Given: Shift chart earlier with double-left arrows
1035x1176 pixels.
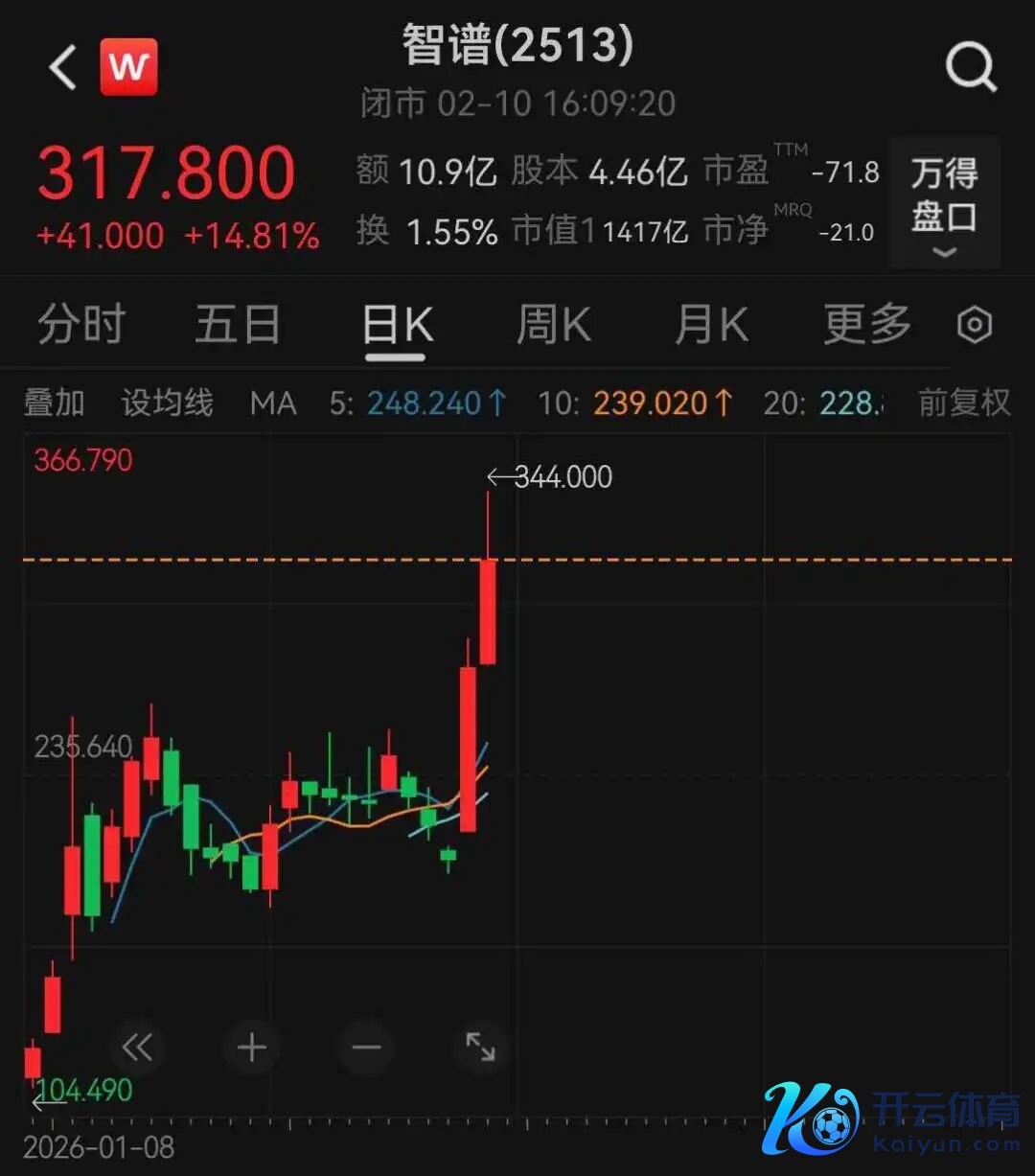Looking at the screenshot, I should [138, 1048].
